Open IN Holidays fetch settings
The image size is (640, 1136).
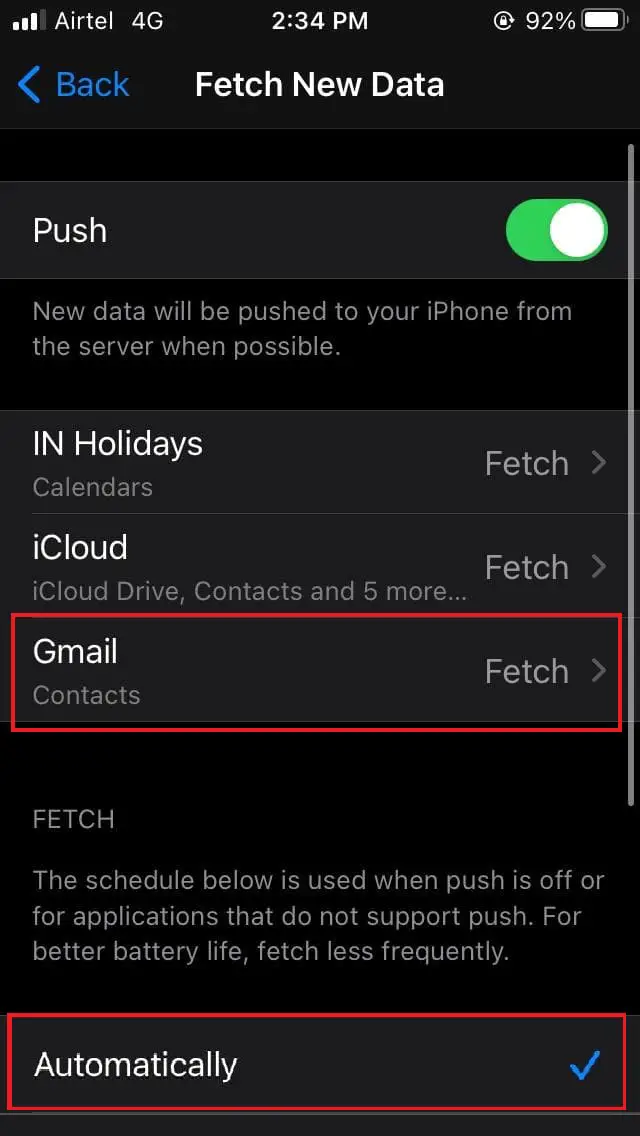point(320,462)
